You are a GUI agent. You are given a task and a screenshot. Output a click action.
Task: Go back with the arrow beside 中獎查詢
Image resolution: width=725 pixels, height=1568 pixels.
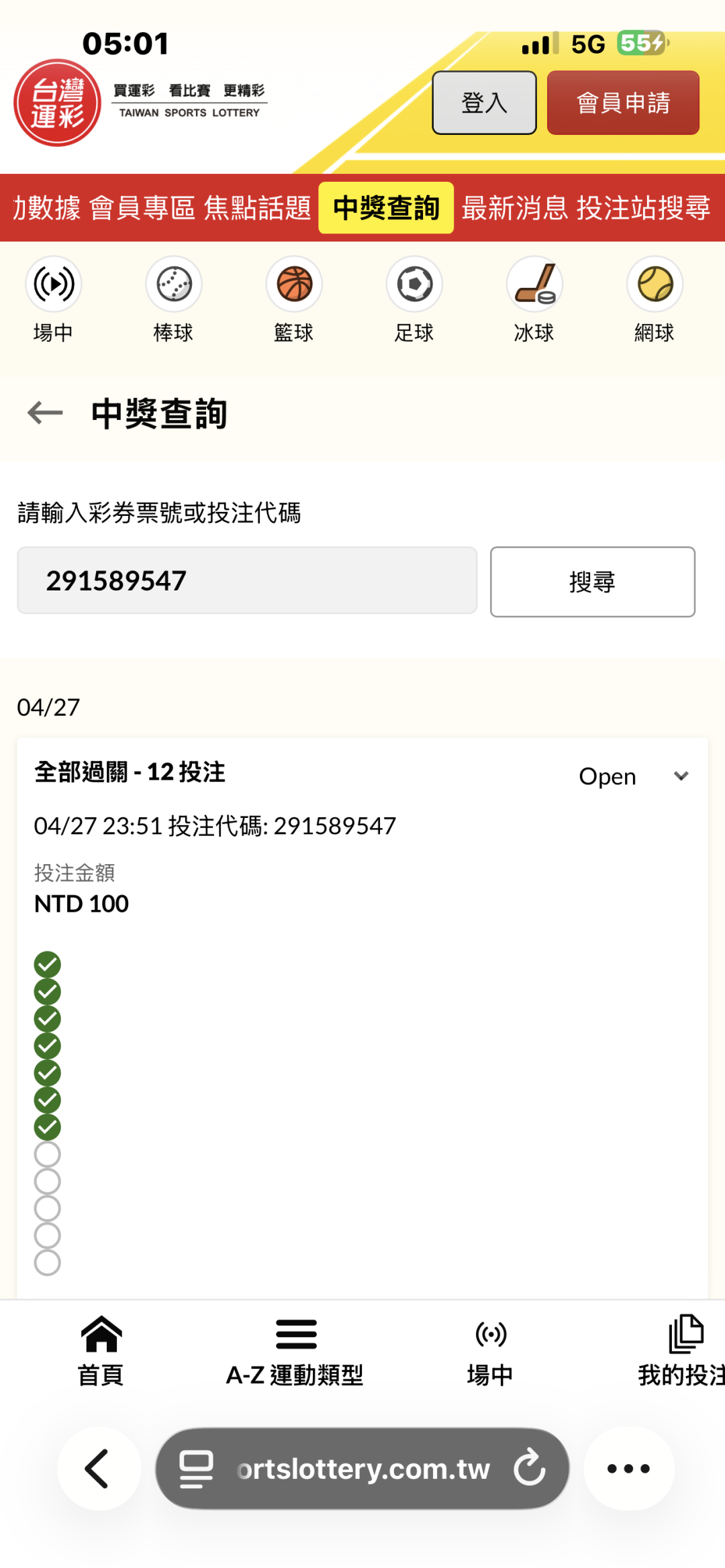point(45,413)
